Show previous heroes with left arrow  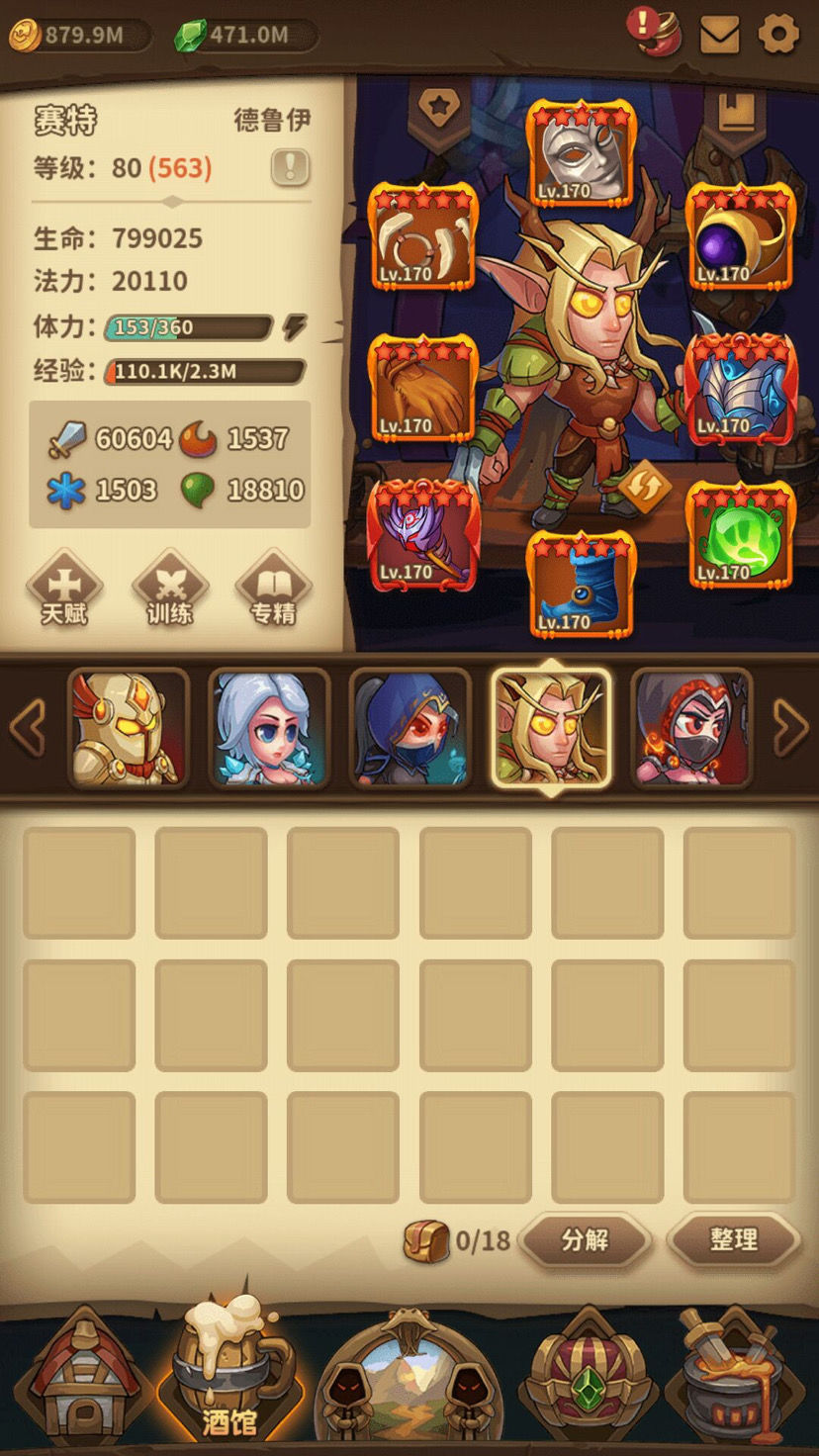(28, 729)
